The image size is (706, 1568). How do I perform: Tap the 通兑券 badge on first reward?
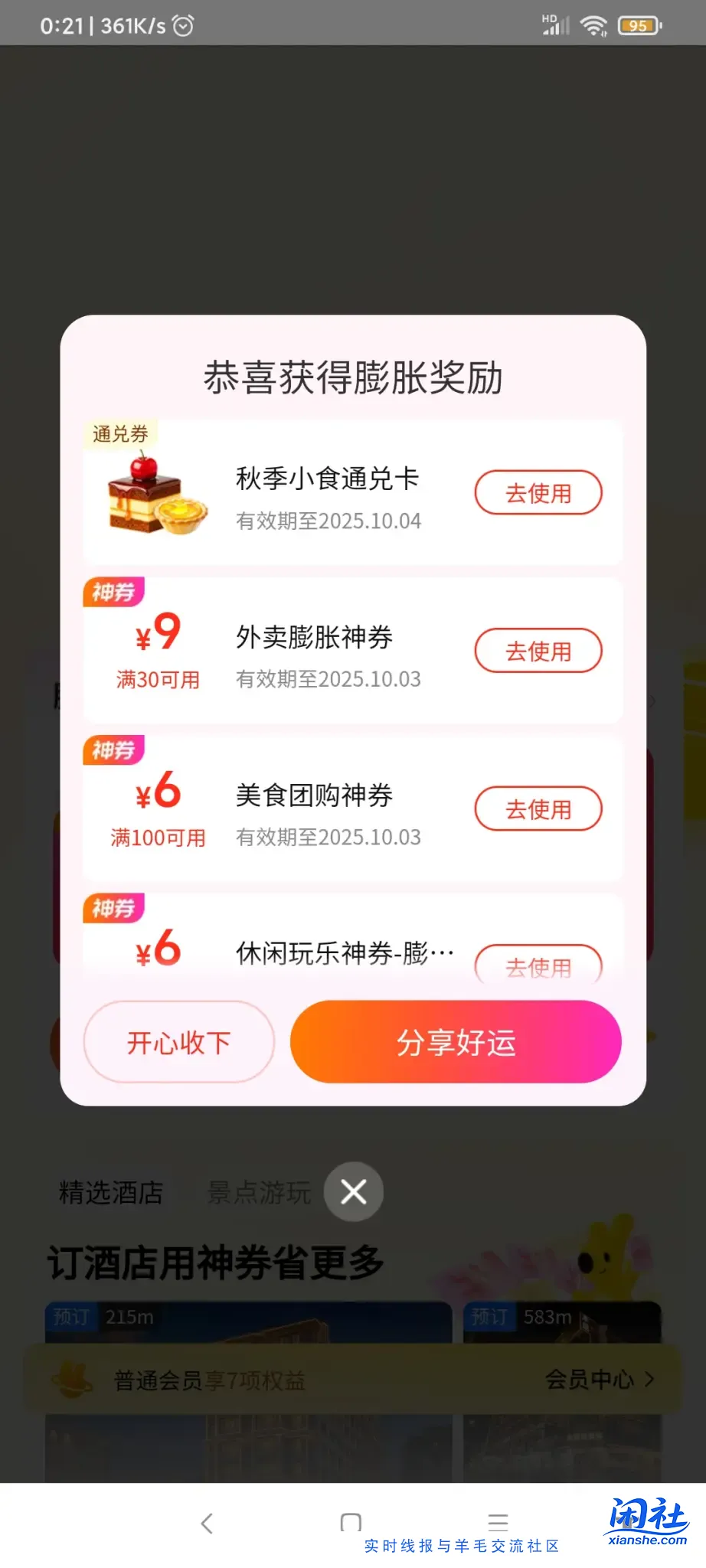[x=120, y=435]
